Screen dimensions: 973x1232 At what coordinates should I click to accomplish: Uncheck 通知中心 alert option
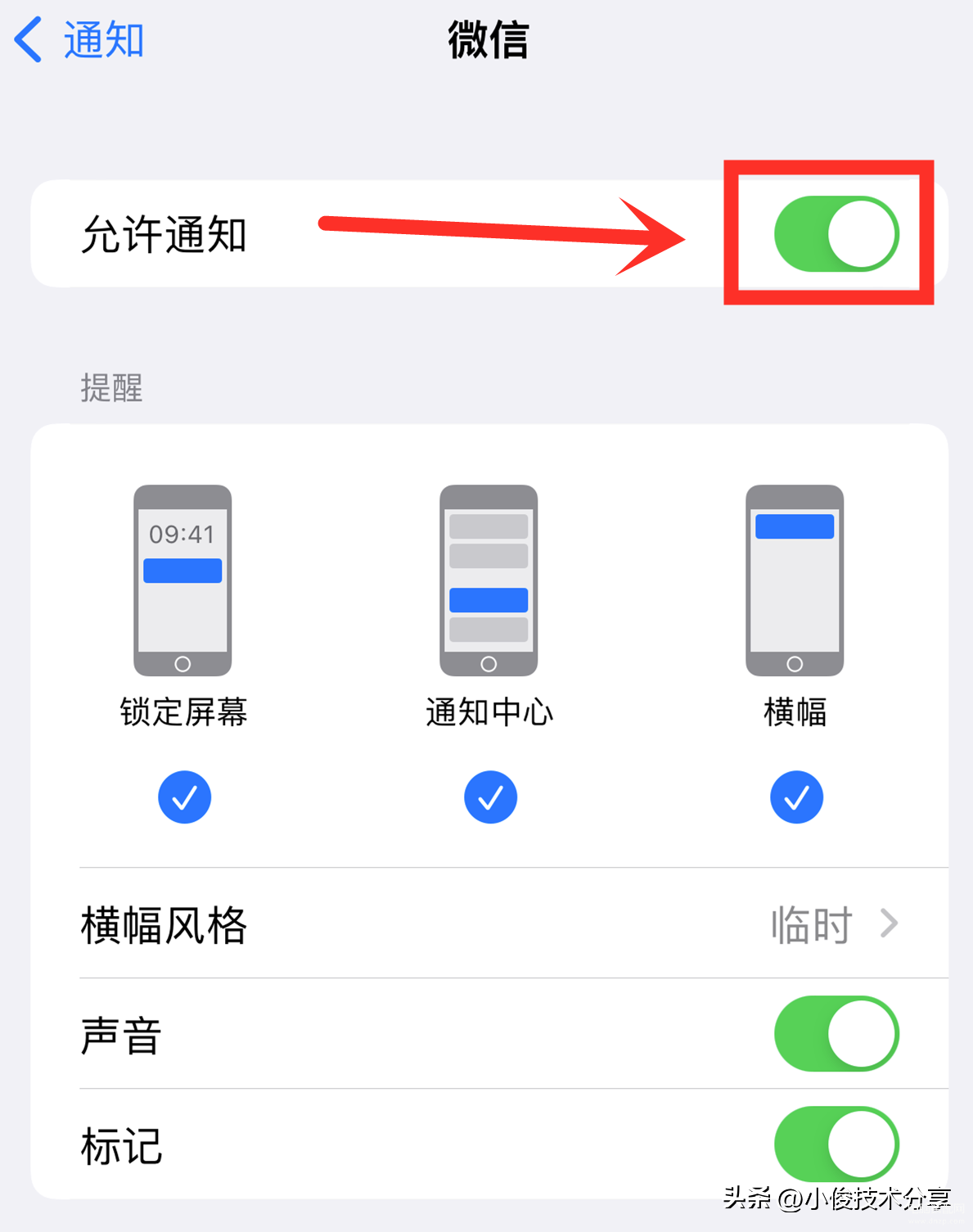(490, 797)
